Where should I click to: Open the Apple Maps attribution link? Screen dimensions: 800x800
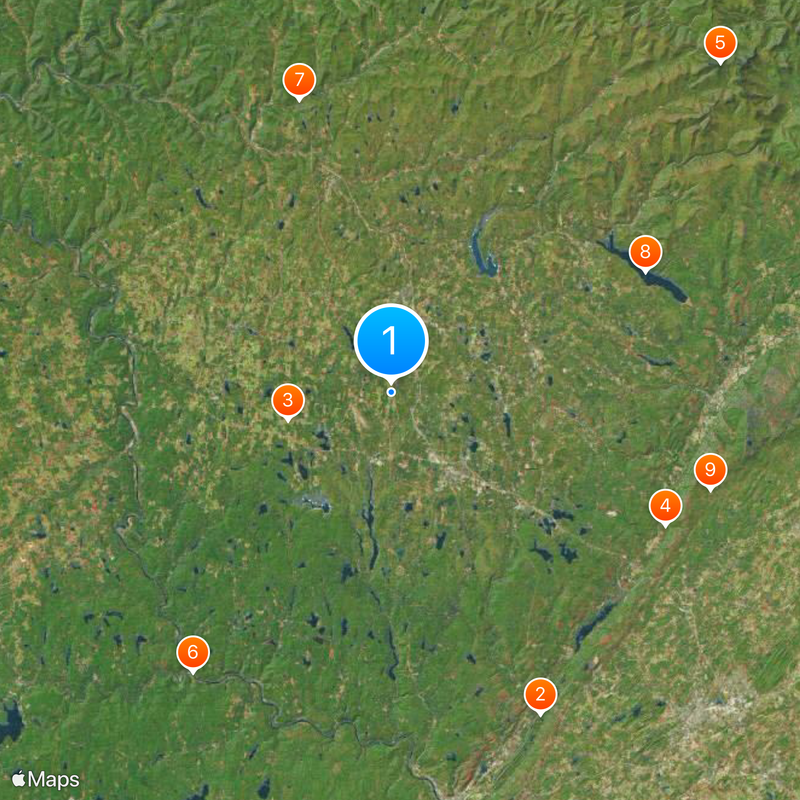click(x=46, y=779)
